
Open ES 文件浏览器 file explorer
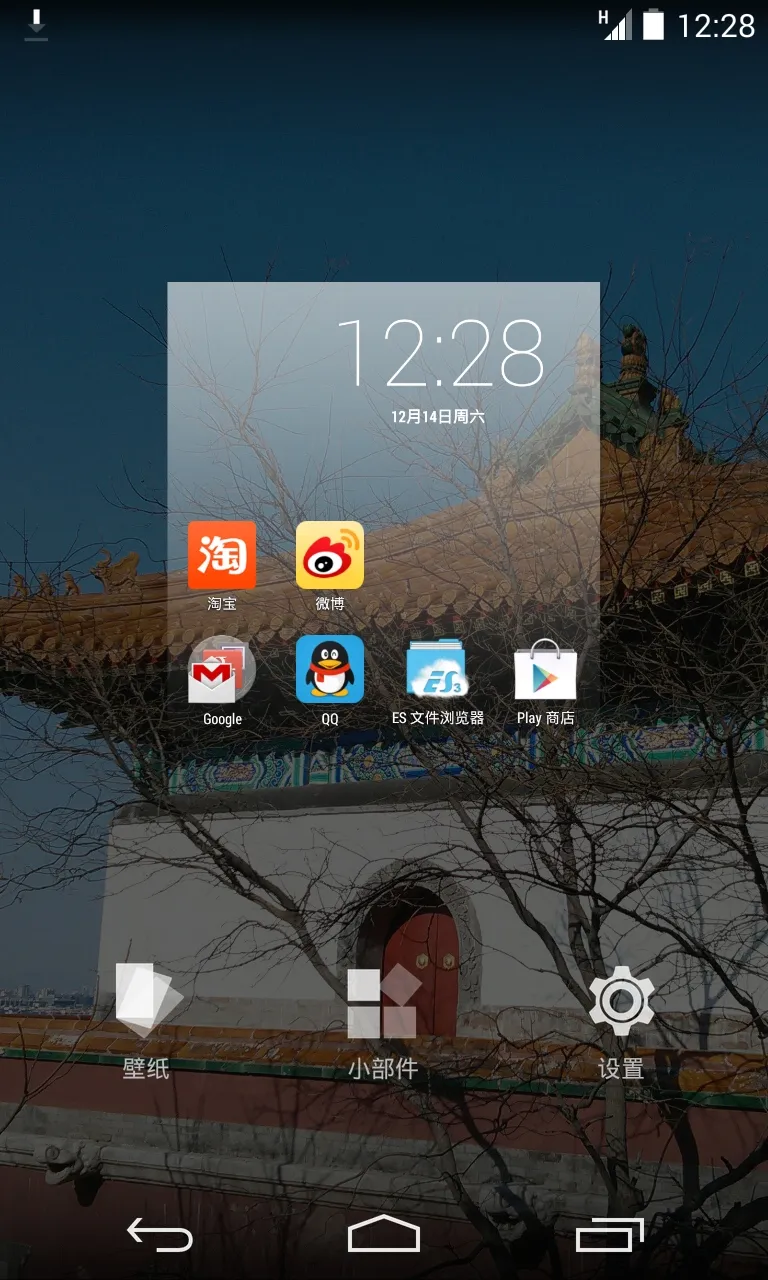pyautogui.click(x=437, y=670)
